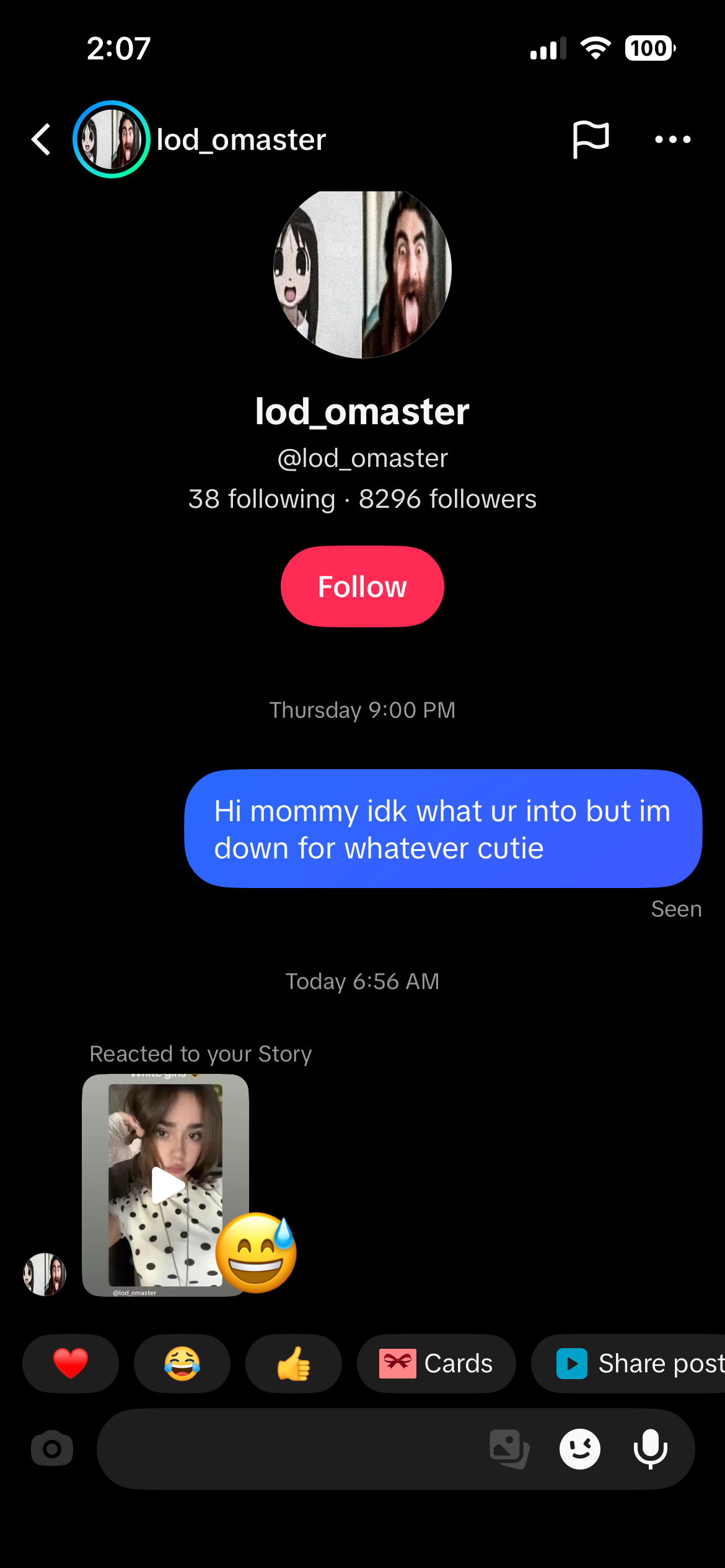Screen dimensions: 725x1568
Task: Open sender's small avatar beside the story reaction
Action: pos(45,1274)
